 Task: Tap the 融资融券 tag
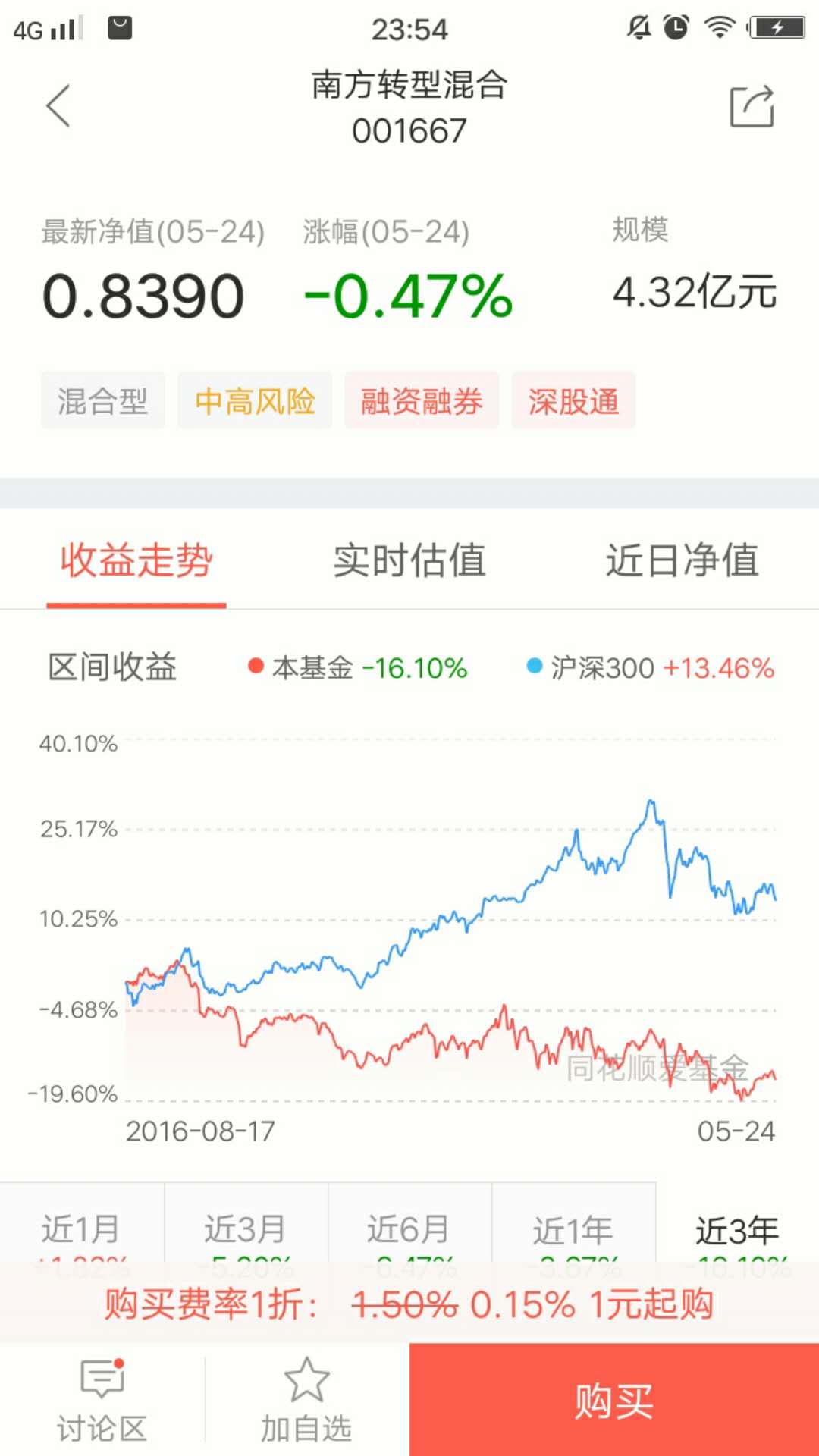422,400
